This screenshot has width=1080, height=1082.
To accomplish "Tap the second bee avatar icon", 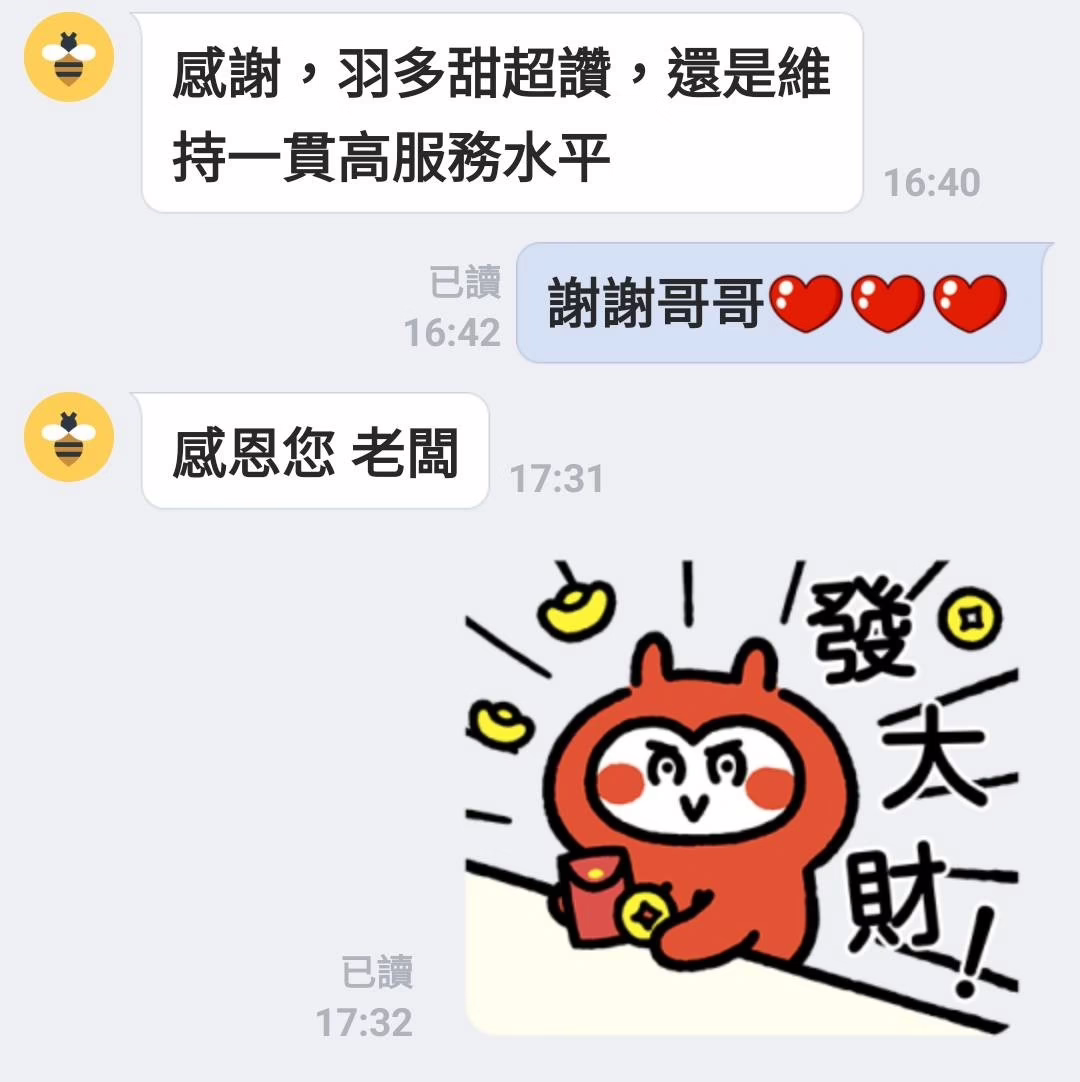I will point(66,439).
